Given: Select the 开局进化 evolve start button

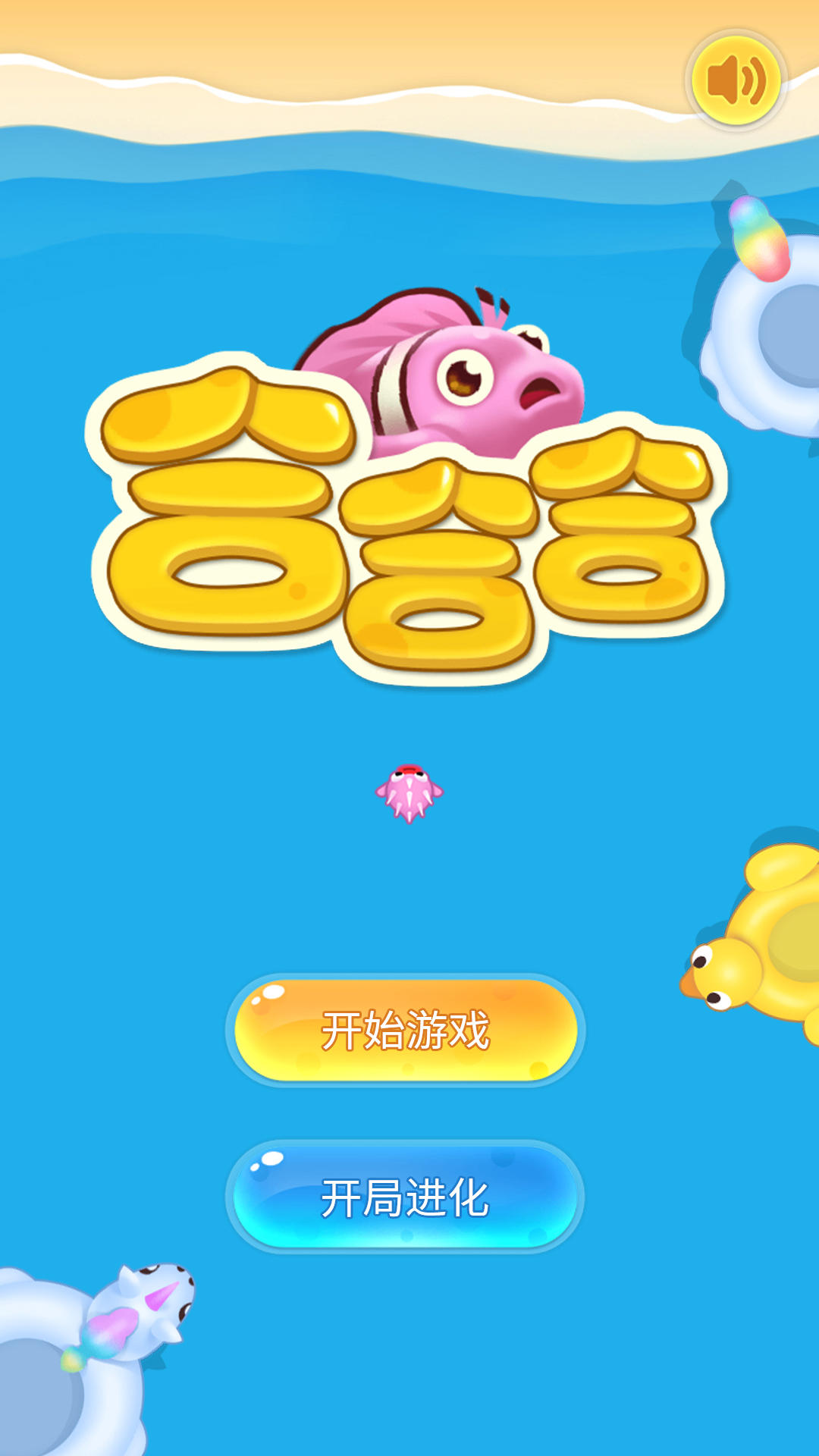Looking at the screenshot, I should (x=406, y=1197).
